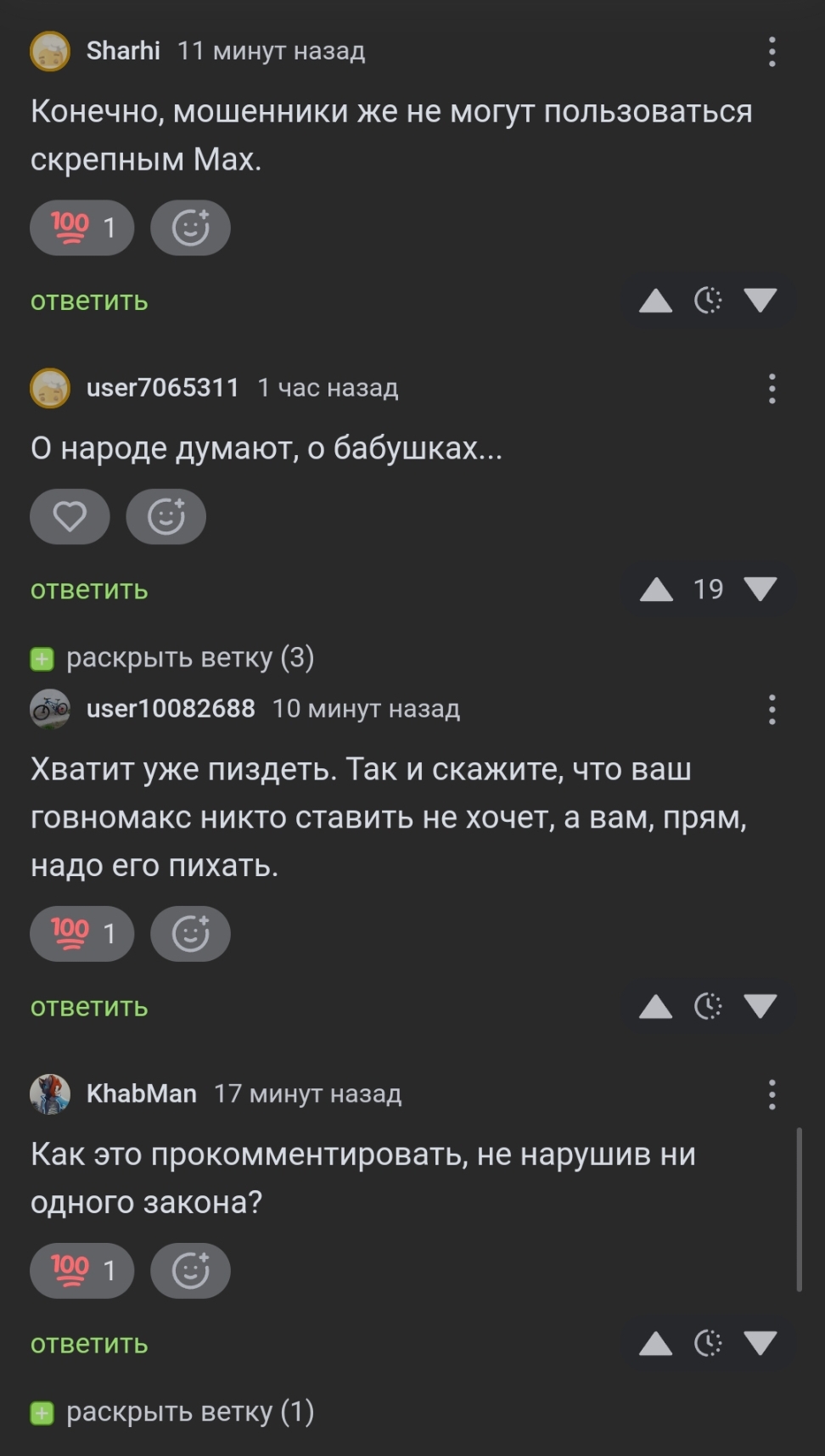Upvote KhabMan's comment
825x1456 pixels.
coord(655,1344)
